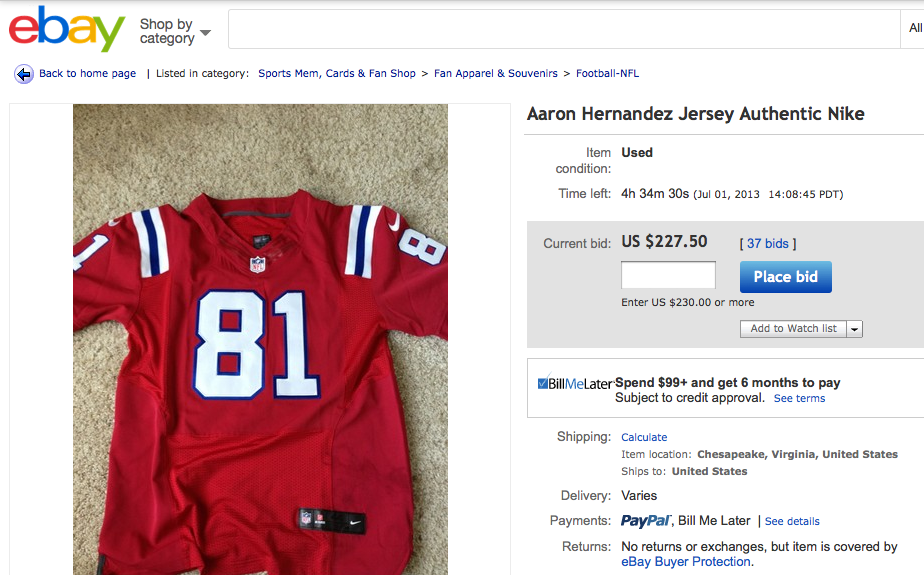This screenshot has height=575, width=924.
Task: Go back to home page
Action: tap(76, 74)
